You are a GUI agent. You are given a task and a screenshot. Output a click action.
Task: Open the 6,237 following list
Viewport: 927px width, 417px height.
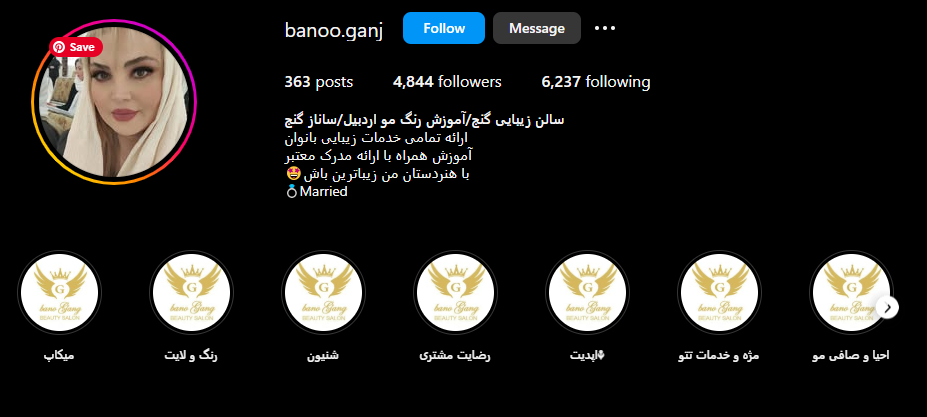point(595,82)
